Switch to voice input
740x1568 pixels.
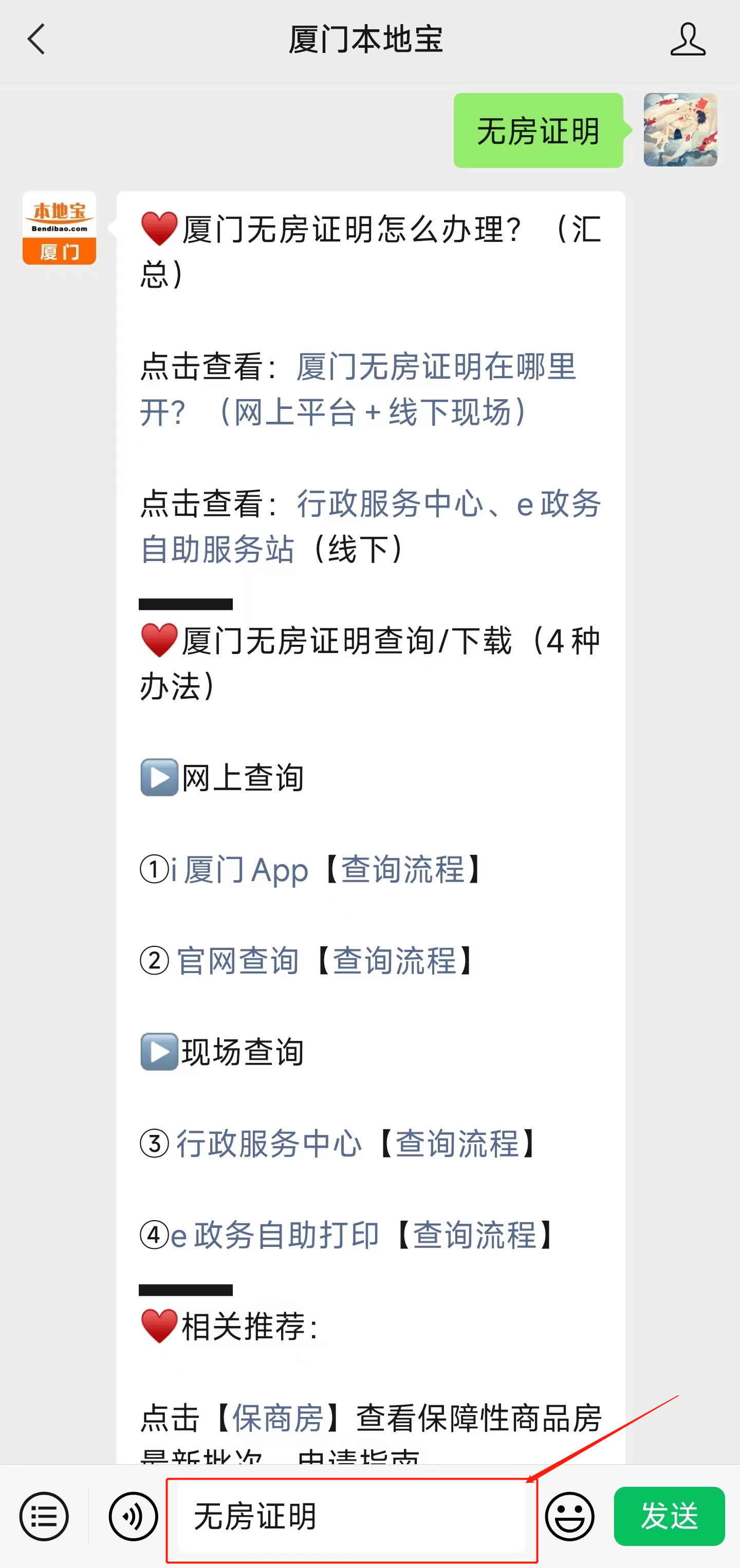[134, 1516]
